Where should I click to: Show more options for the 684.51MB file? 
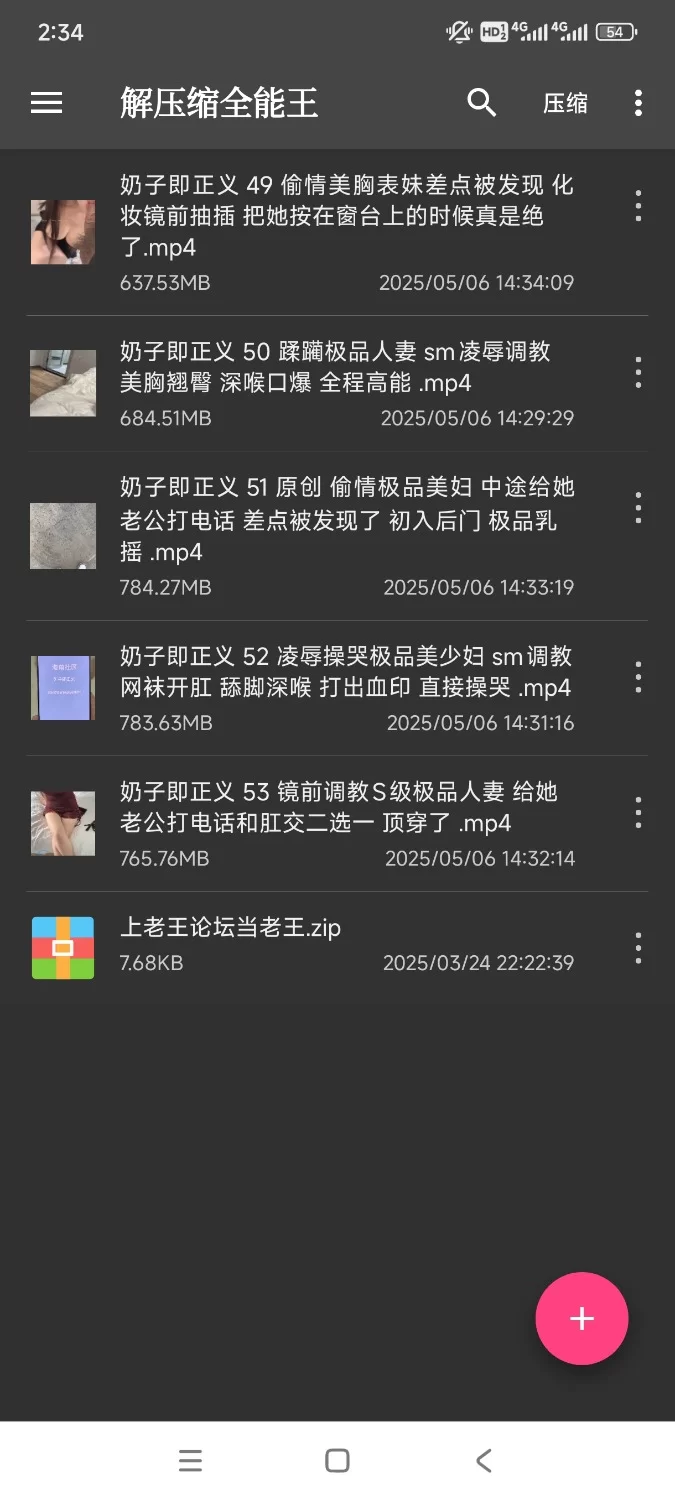click(638, 373)
